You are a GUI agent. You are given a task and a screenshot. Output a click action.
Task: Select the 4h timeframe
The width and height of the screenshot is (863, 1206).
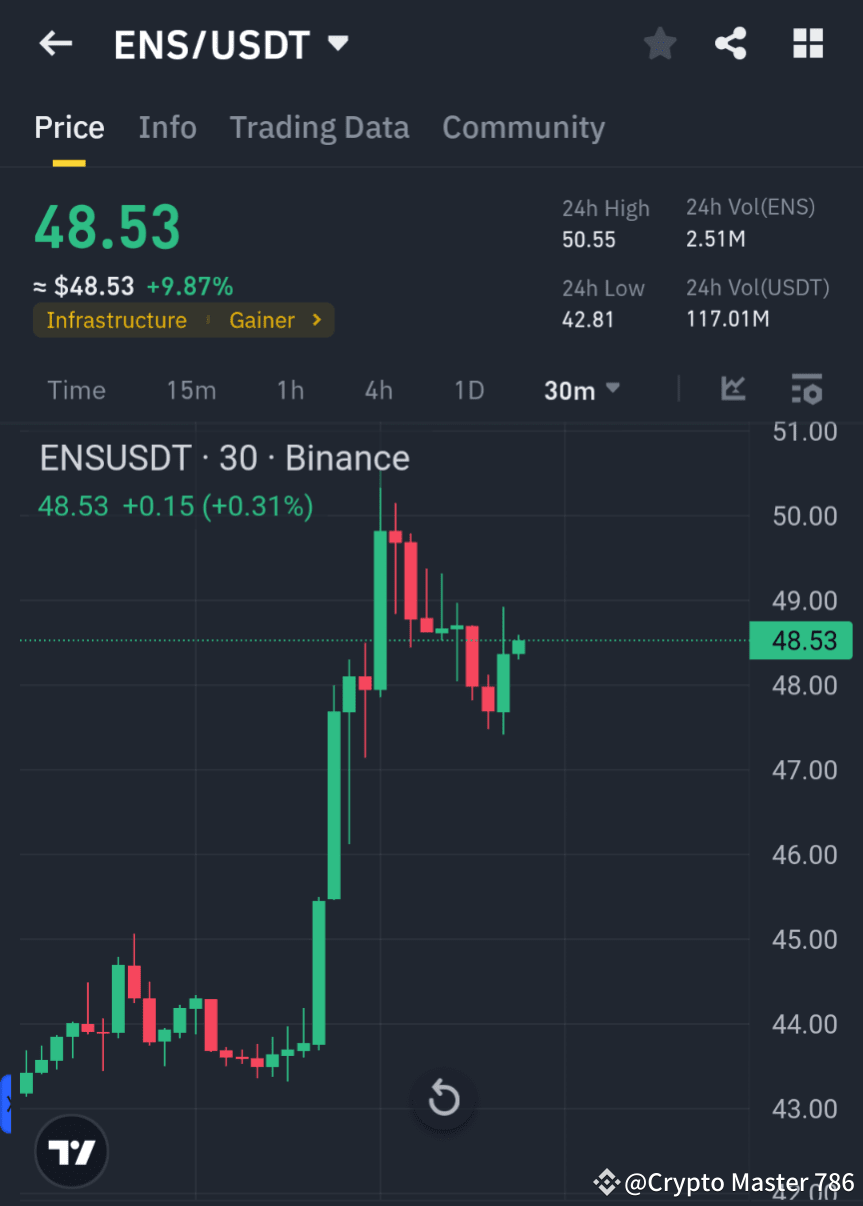(378, 390)
